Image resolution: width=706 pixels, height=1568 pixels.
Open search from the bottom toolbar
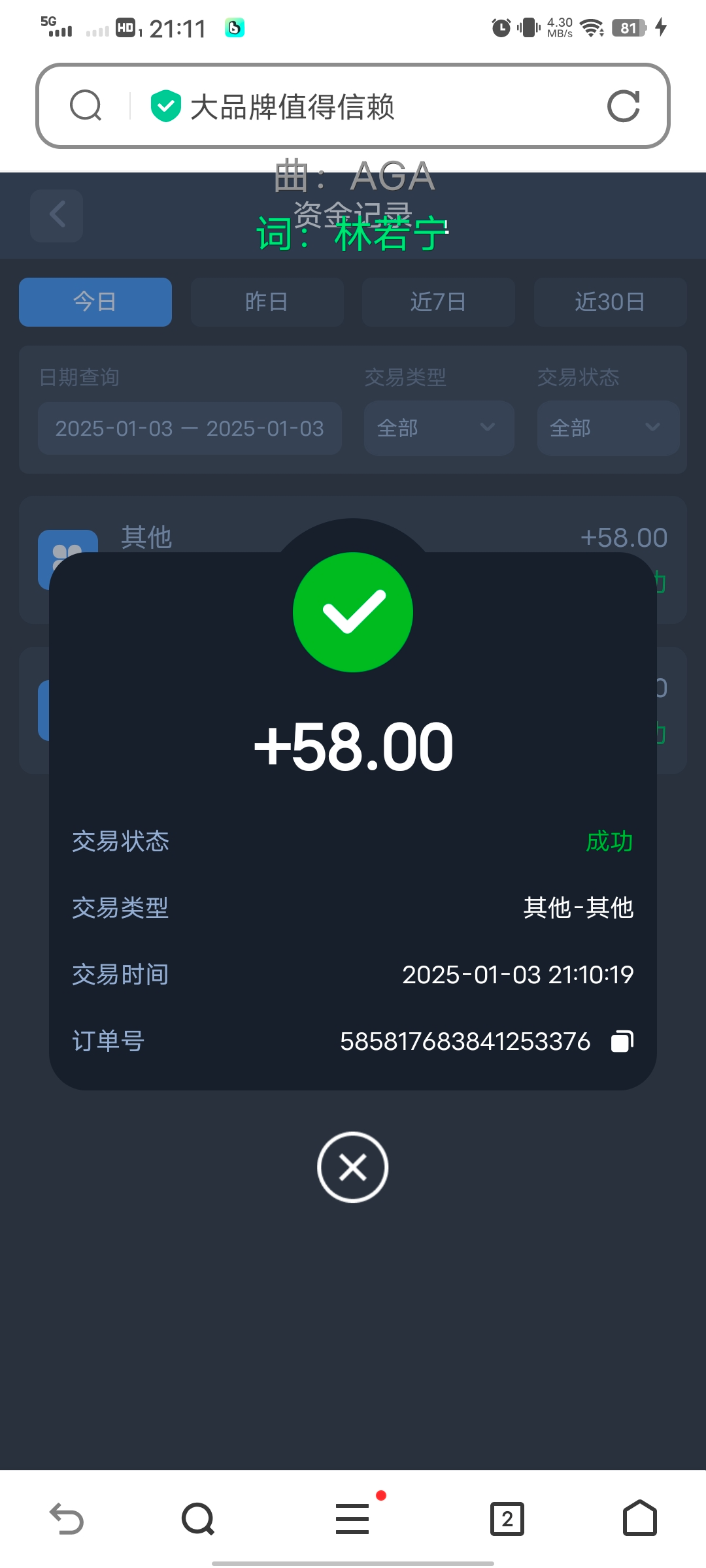click(x=198, y=1518)
